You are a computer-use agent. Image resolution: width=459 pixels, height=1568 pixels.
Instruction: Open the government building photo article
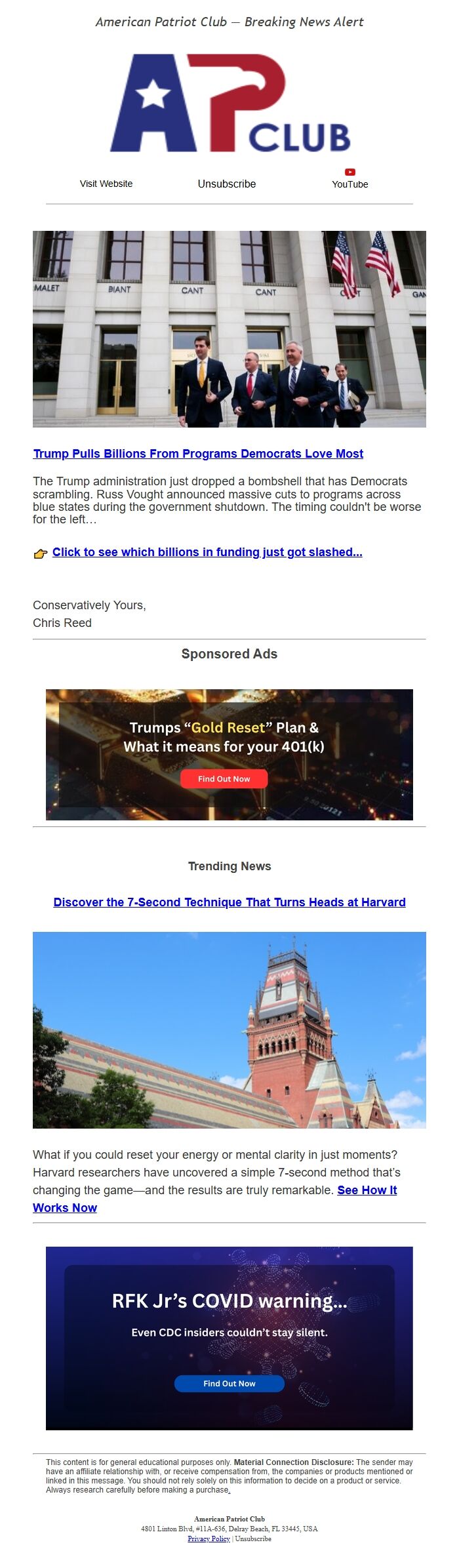(x=229, y=329)
